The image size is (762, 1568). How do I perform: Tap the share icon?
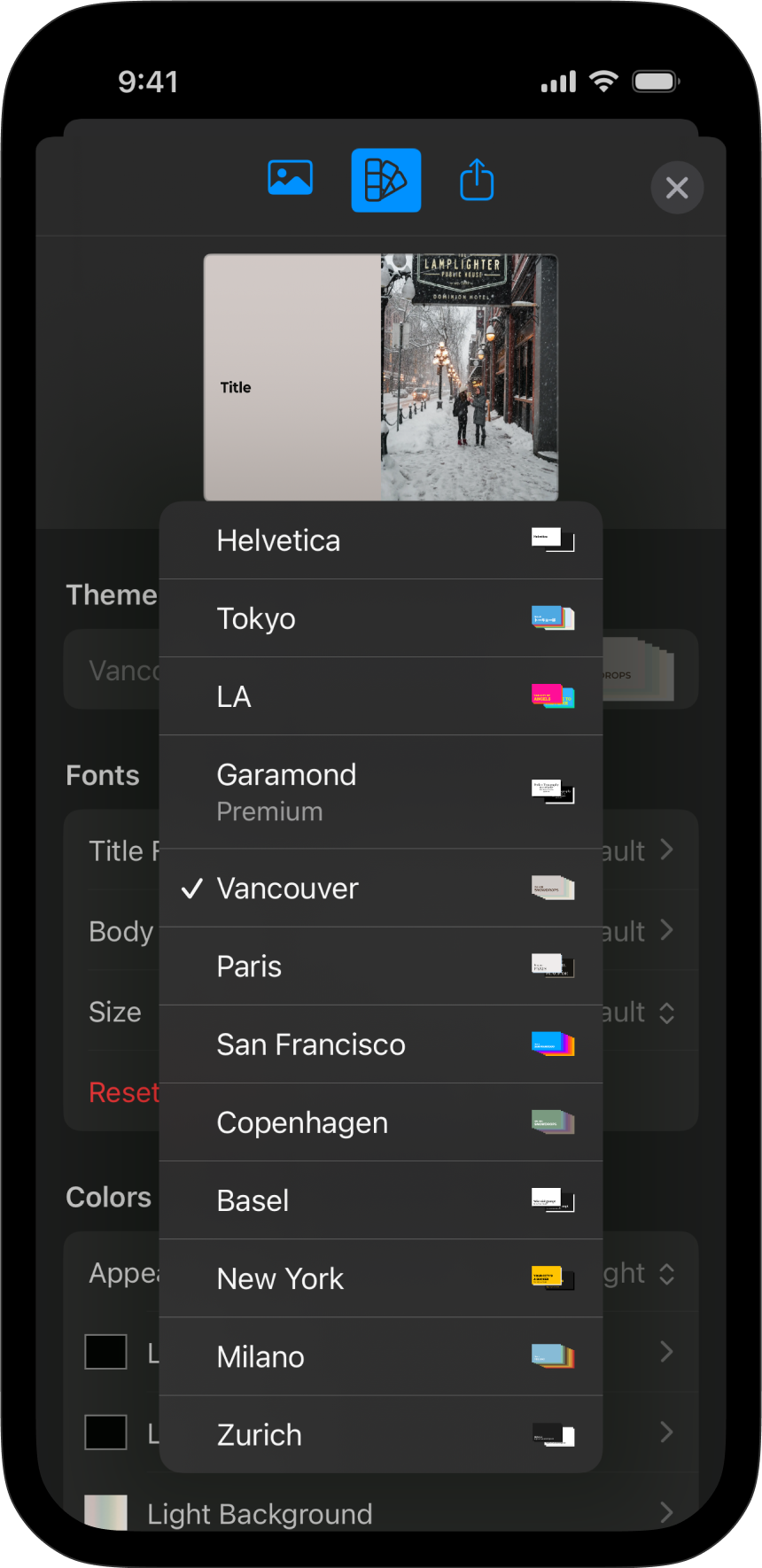click(477, 180)
